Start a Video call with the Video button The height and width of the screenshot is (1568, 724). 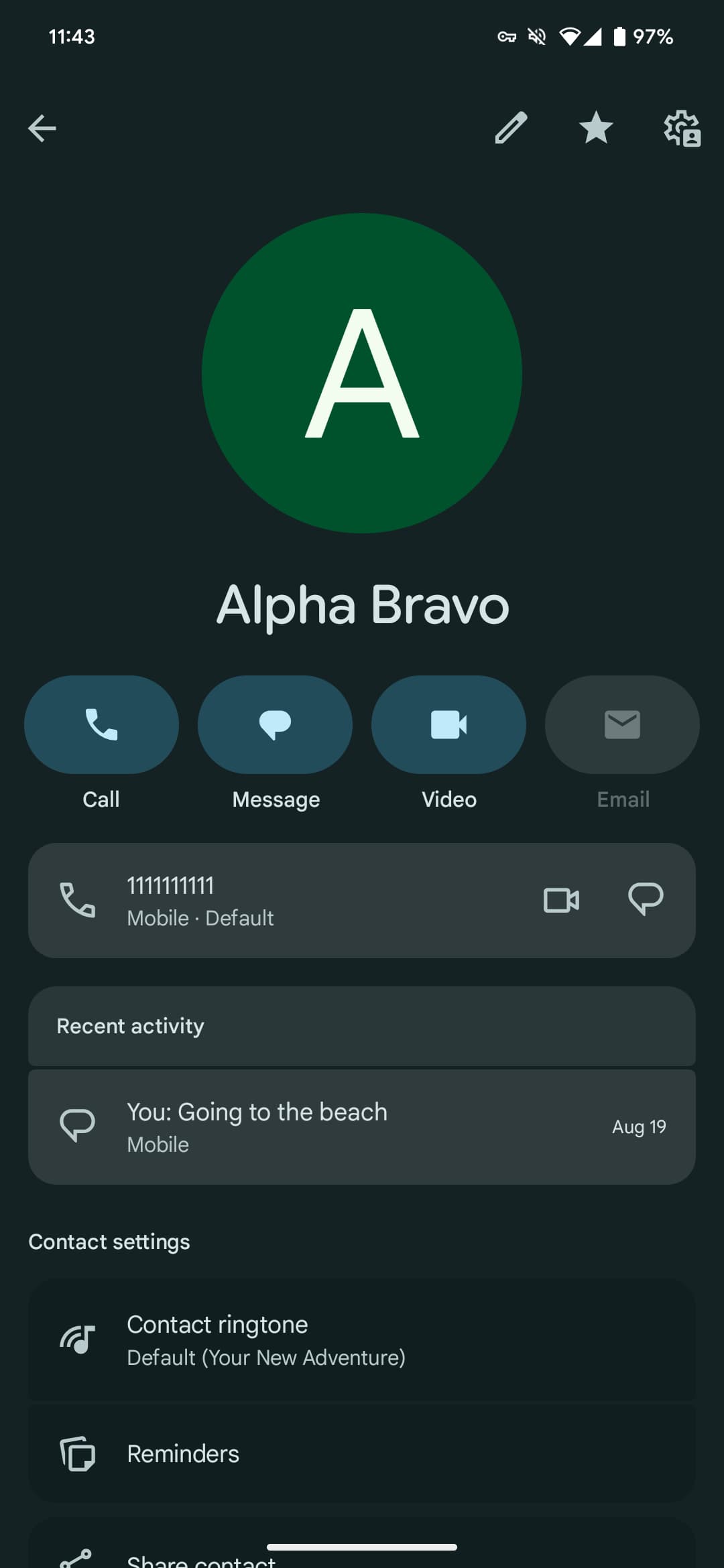[x=448, y=724]
